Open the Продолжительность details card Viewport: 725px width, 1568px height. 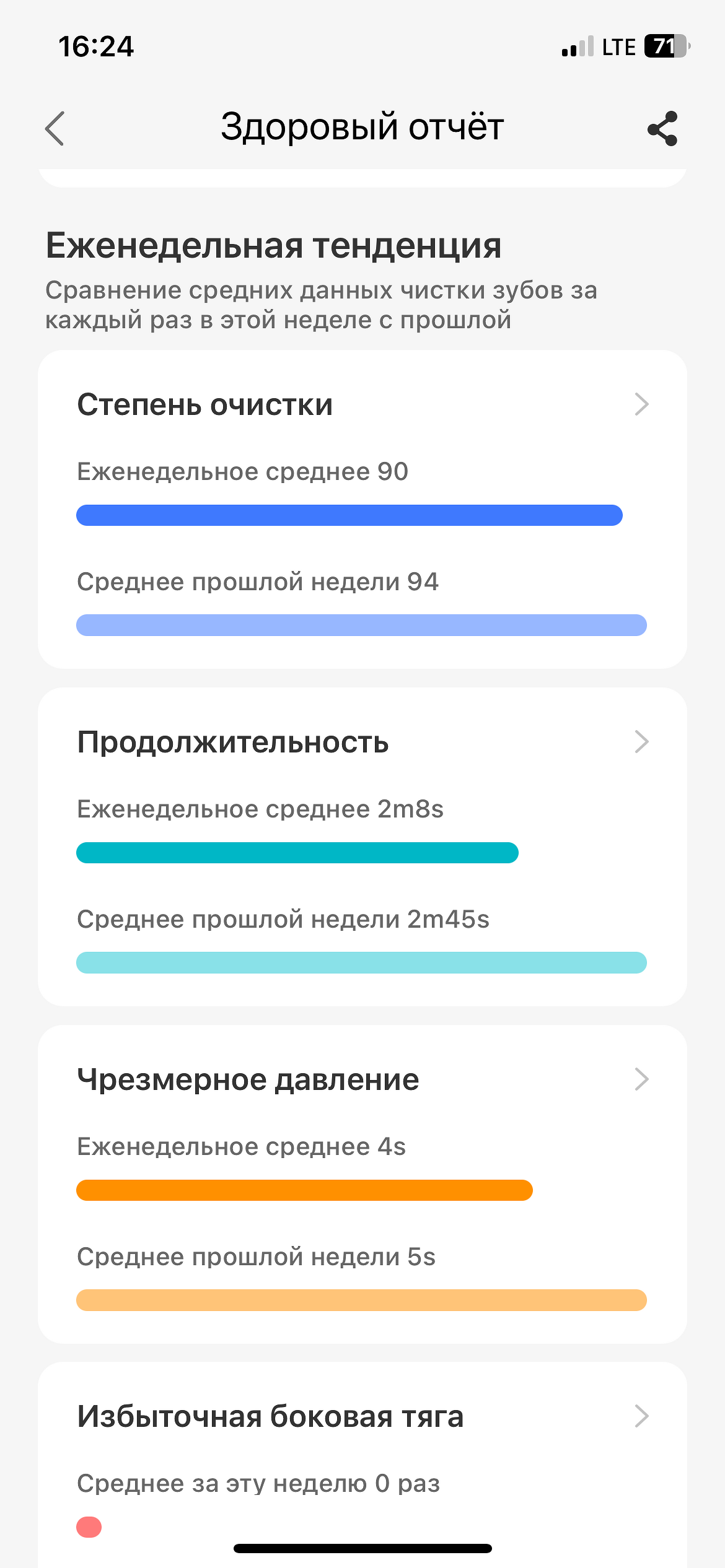click(362, 847)
